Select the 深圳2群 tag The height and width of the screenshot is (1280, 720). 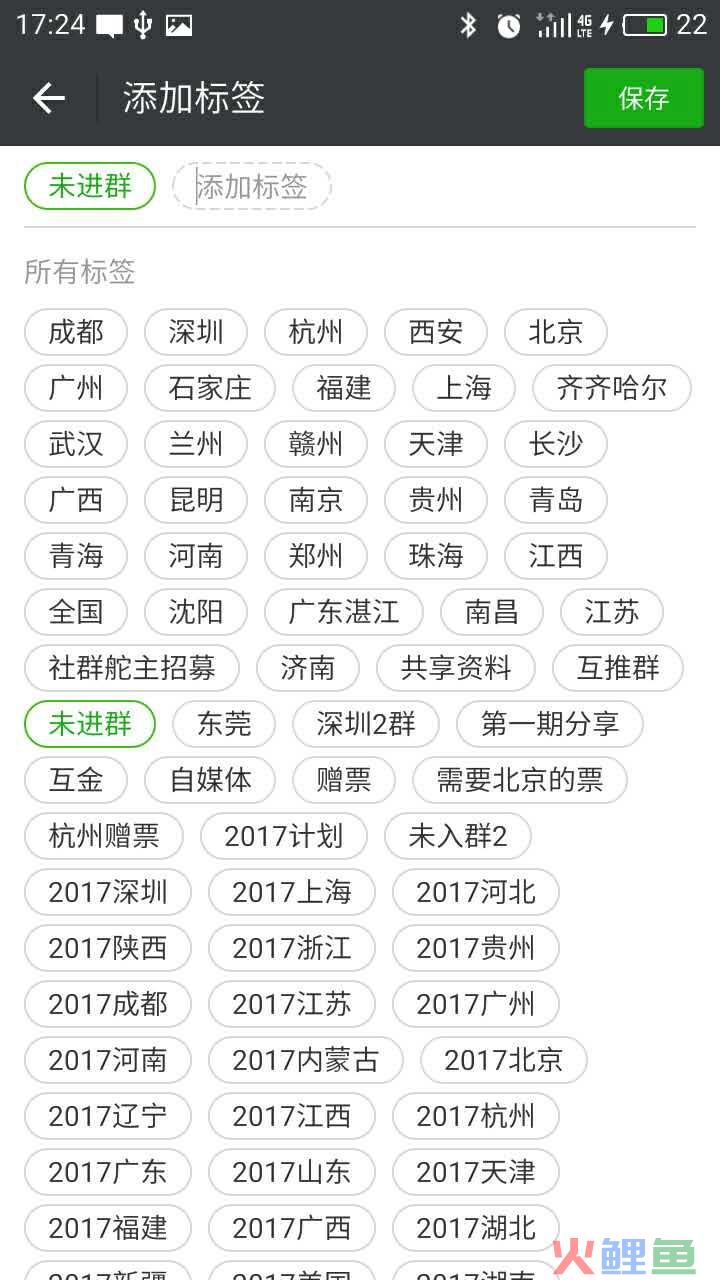tap(366, 724)
